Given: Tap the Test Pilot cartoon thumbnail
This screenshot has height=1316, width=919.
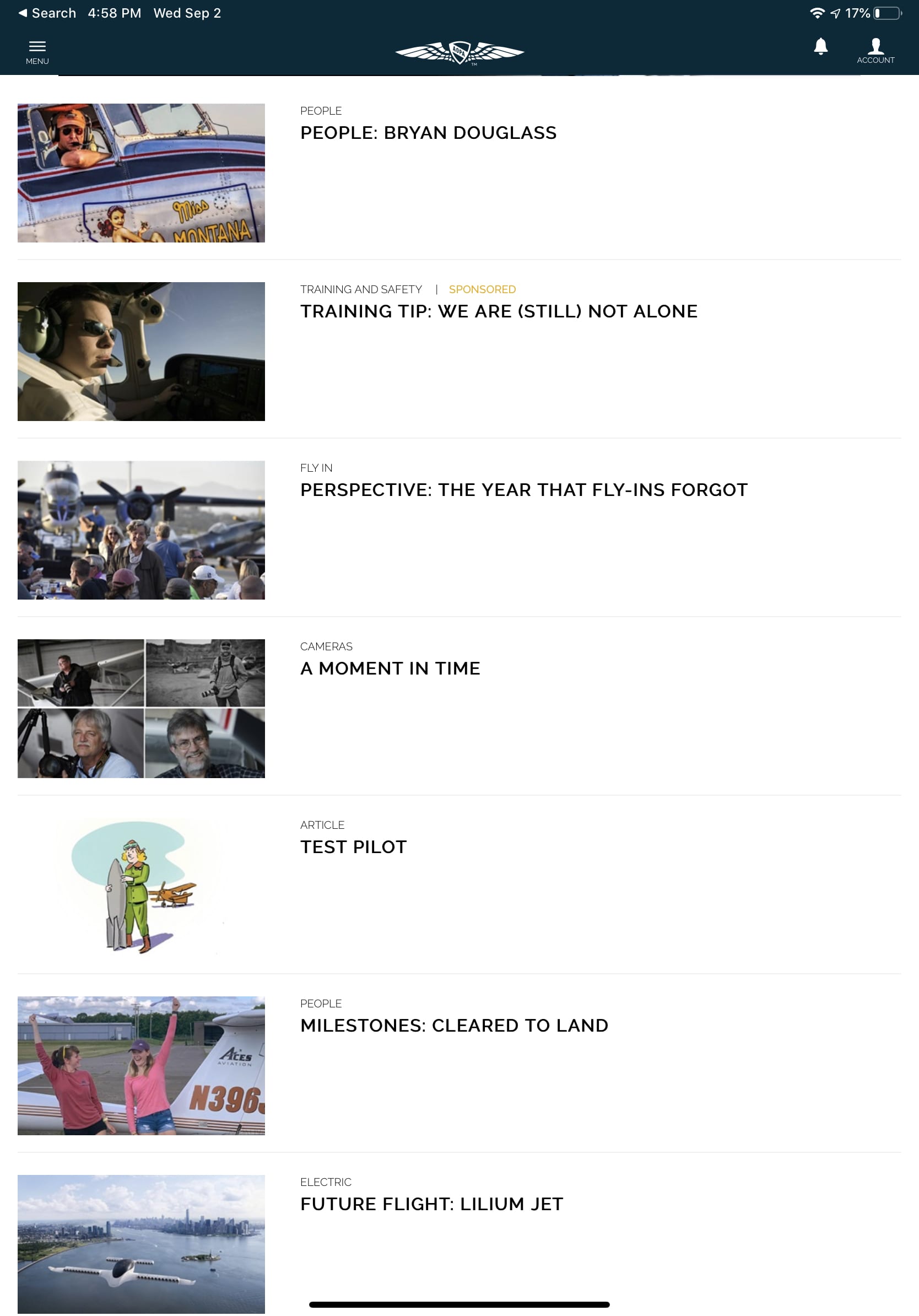Looking at the screenshot, I should click(x=141, y=887).
